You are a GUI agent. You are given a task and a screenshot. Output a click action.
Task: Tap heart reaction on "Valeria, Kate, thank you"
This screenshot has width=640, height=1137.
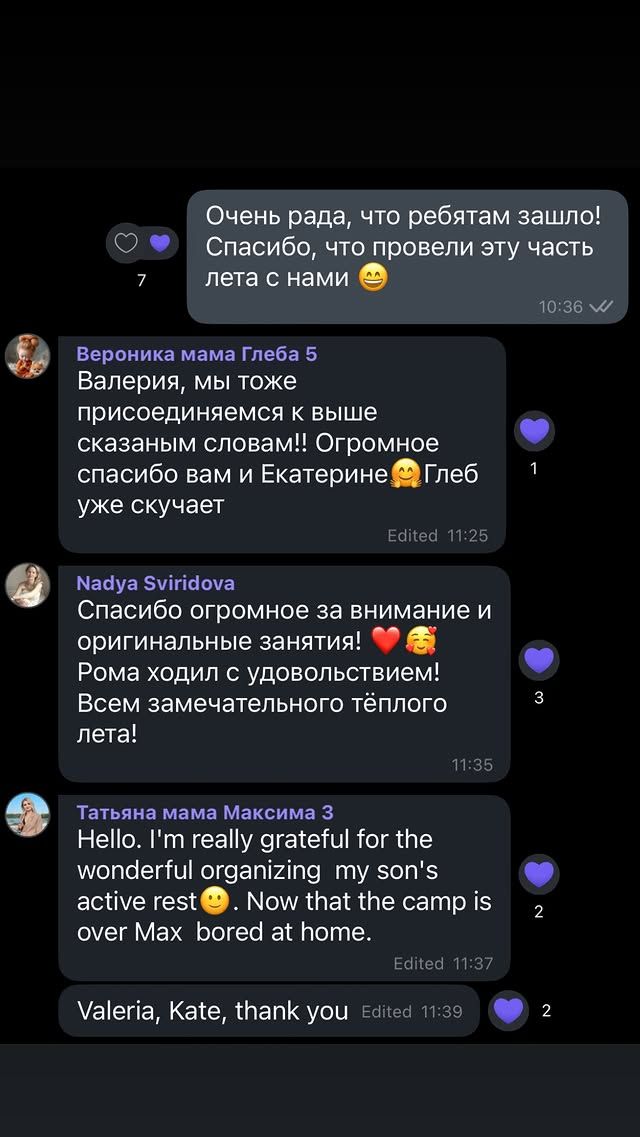508,1010
